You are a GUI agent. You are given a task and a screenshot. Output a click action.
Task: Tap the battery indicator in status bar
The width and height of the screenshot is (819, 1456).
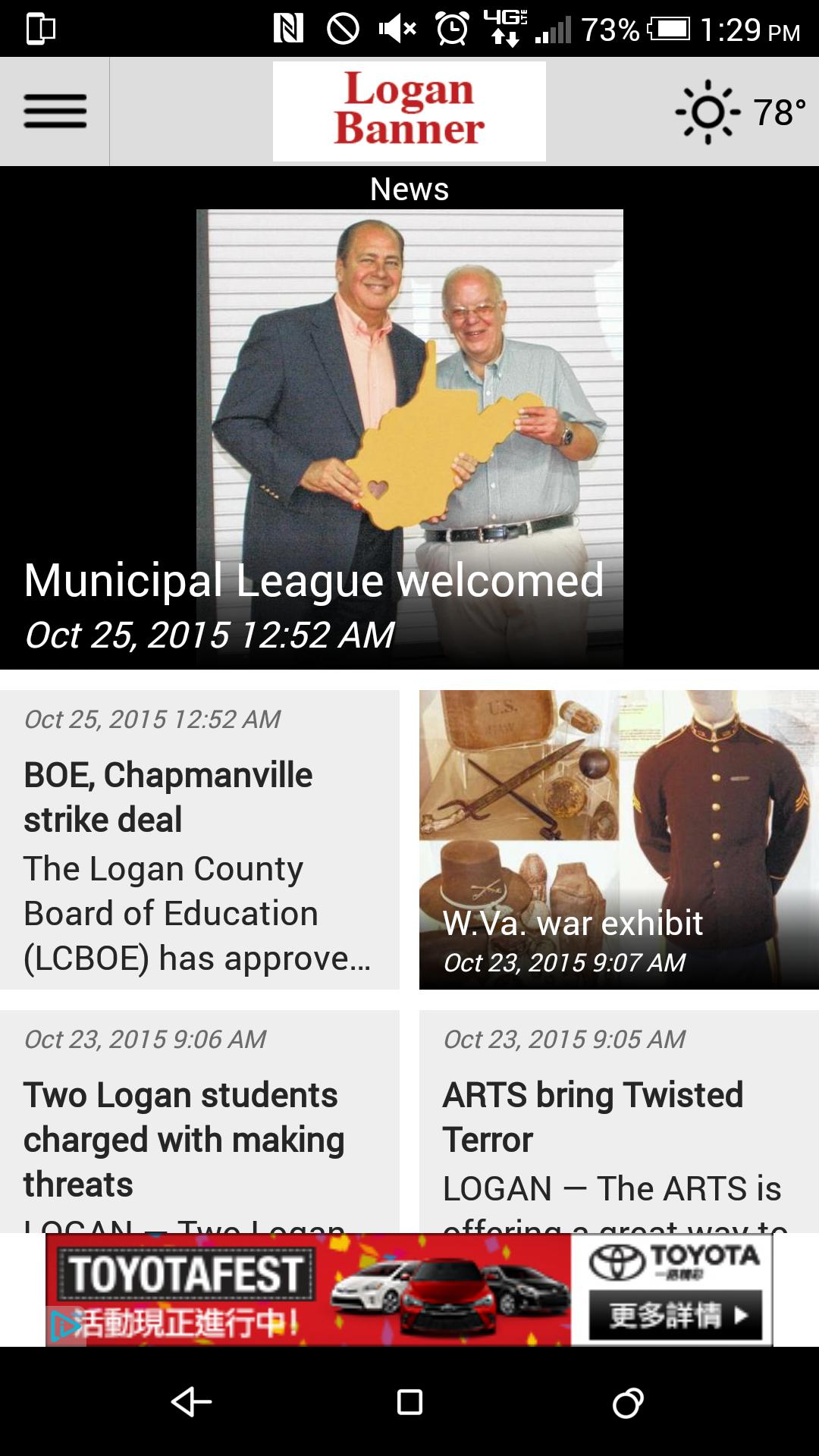(667, 30)
